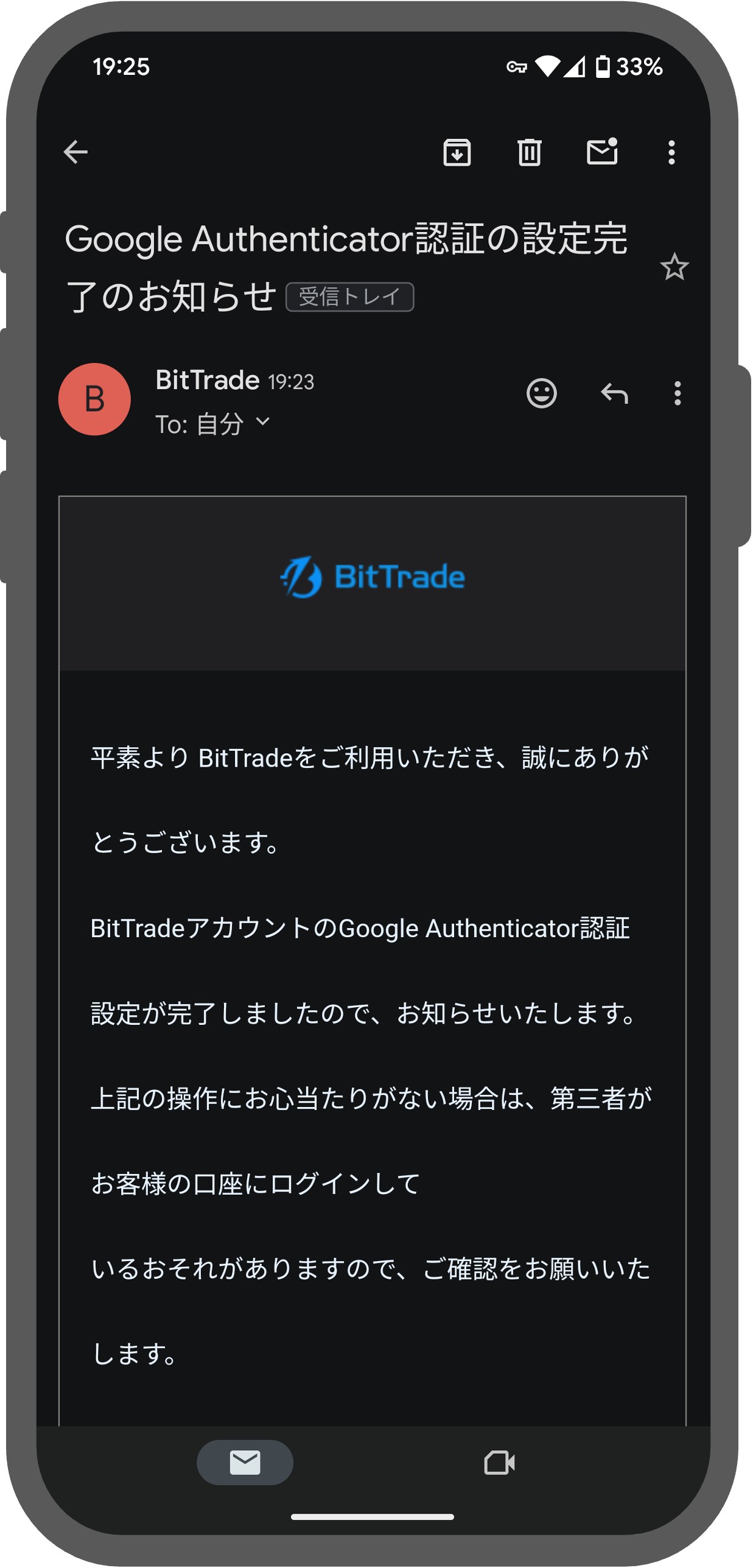The image size is (753, 1568).
Task: Star this email
Action: [x=674, y=267]
